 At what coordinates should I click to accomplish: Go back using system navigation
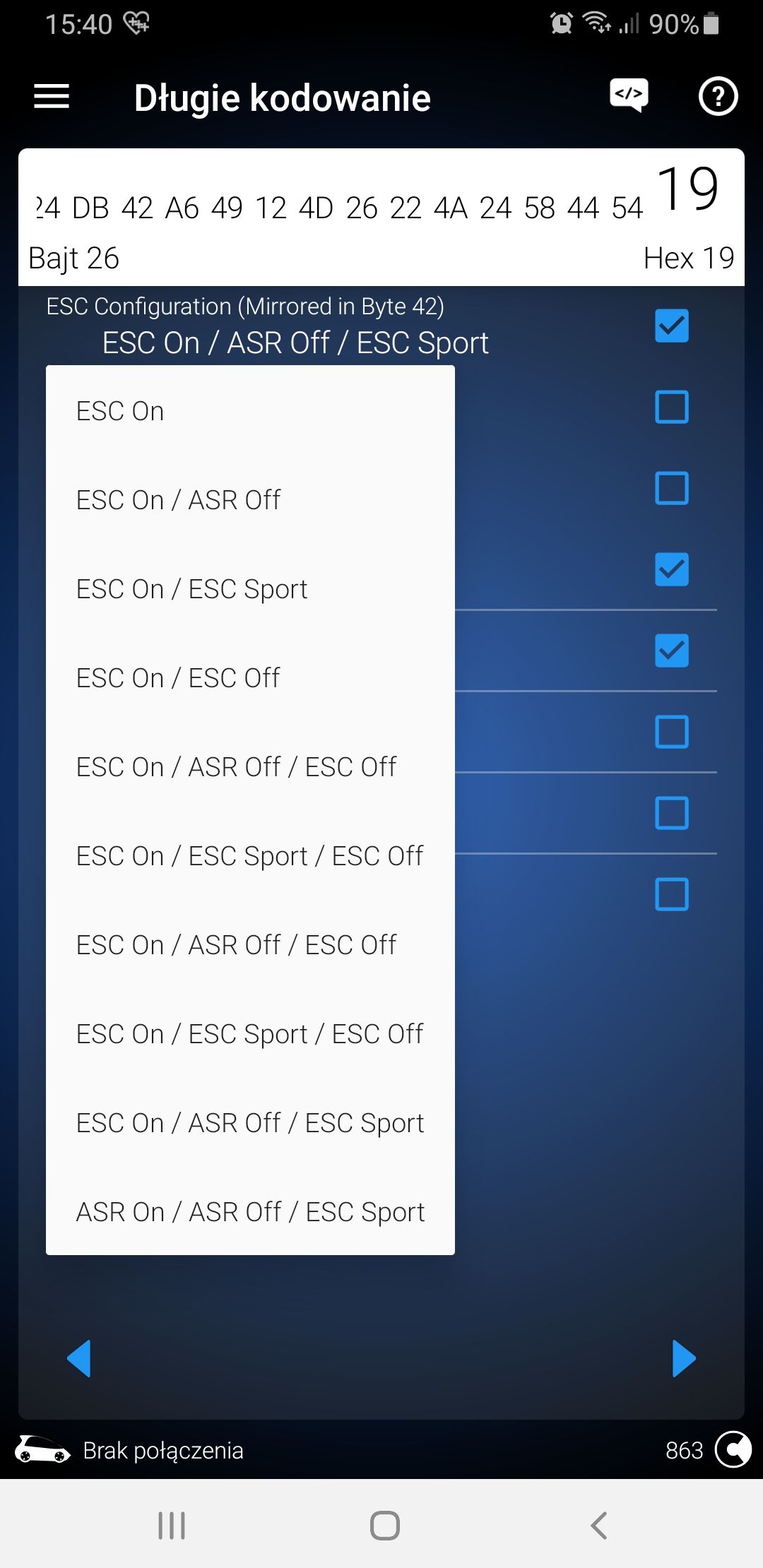[598, 1525]
